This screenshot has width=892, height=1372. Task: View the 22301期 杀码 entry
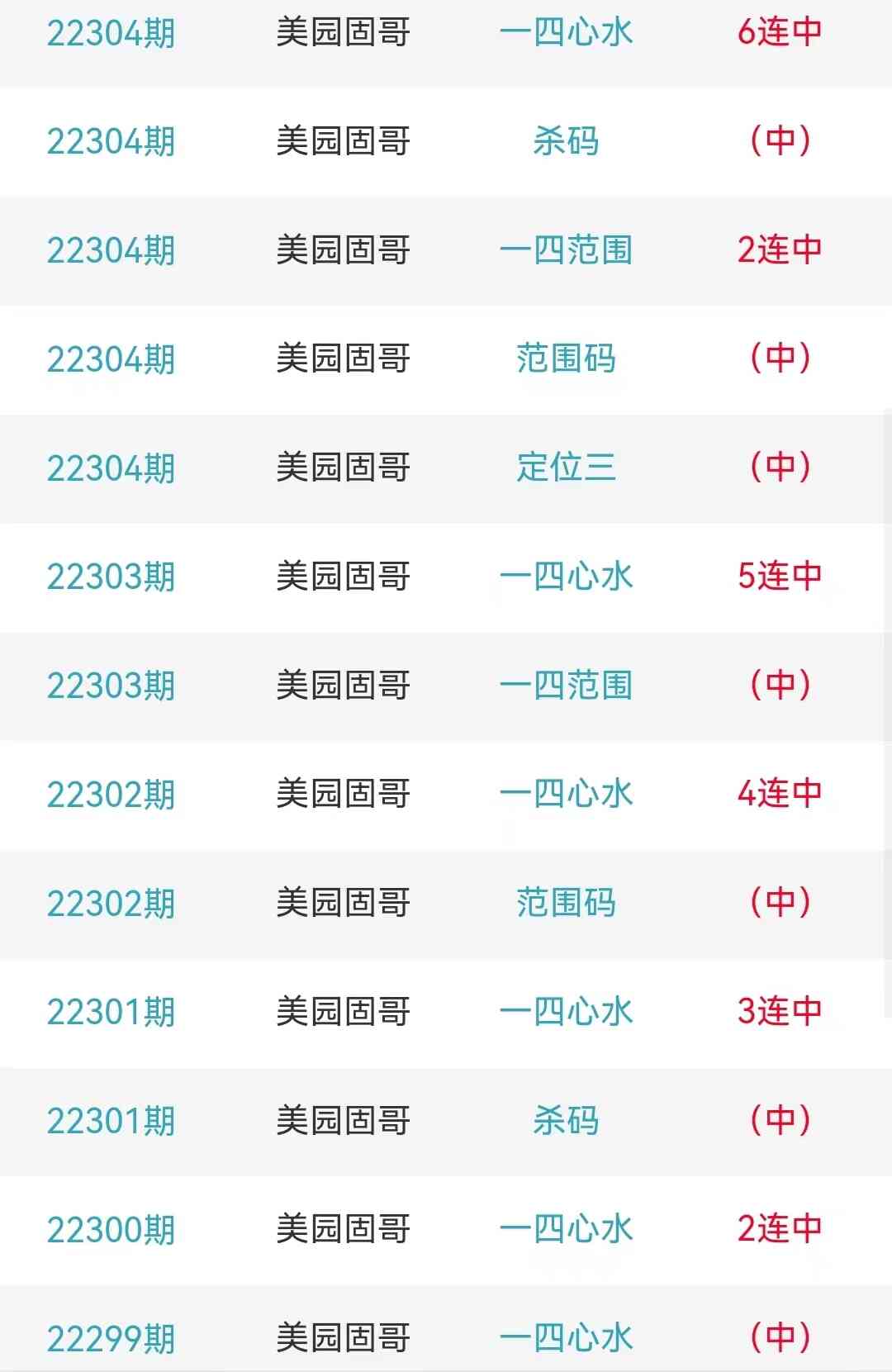coord(566,1121)
